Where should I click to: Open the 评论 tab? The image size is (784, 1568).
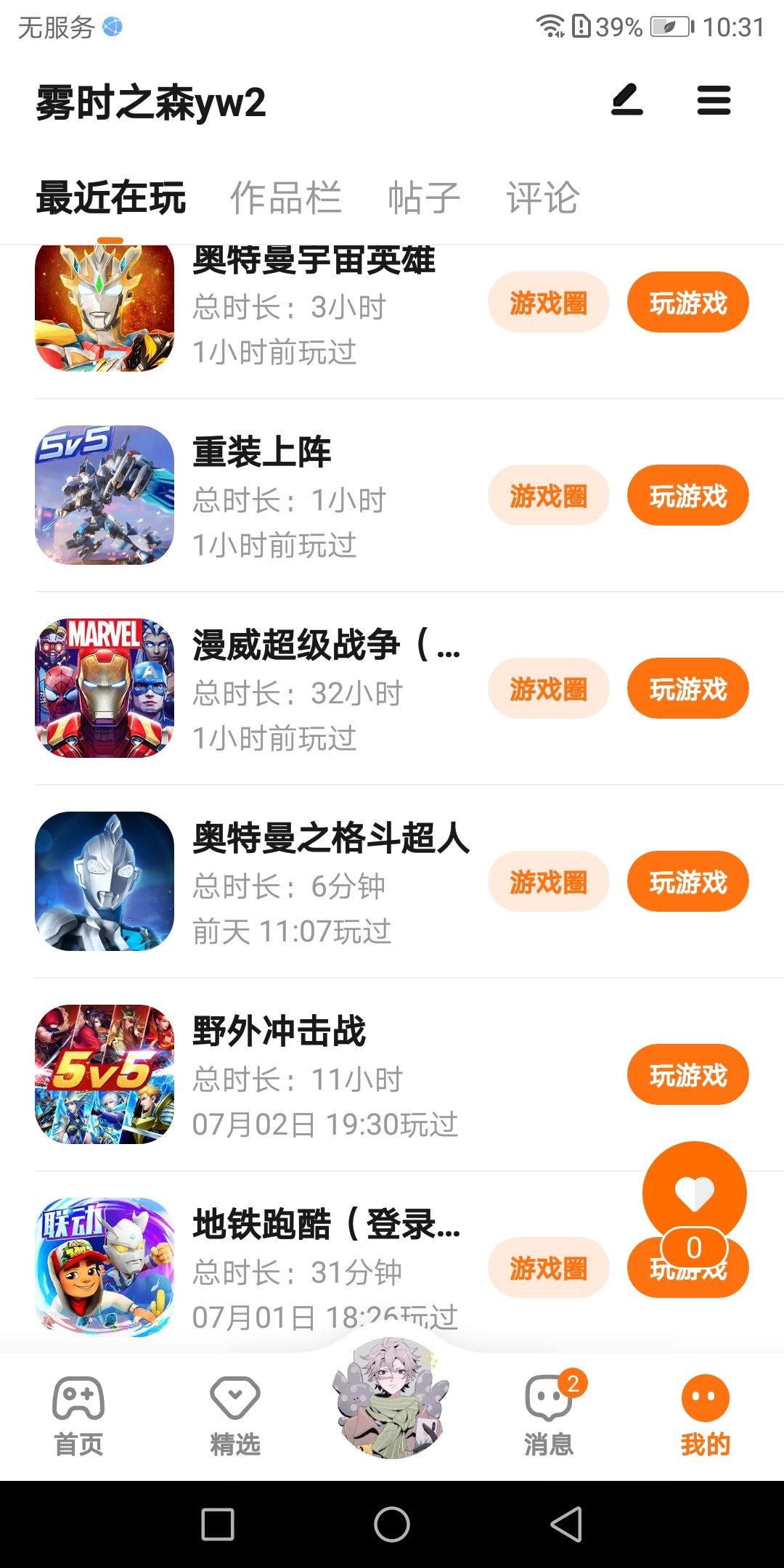pos(542,197)
